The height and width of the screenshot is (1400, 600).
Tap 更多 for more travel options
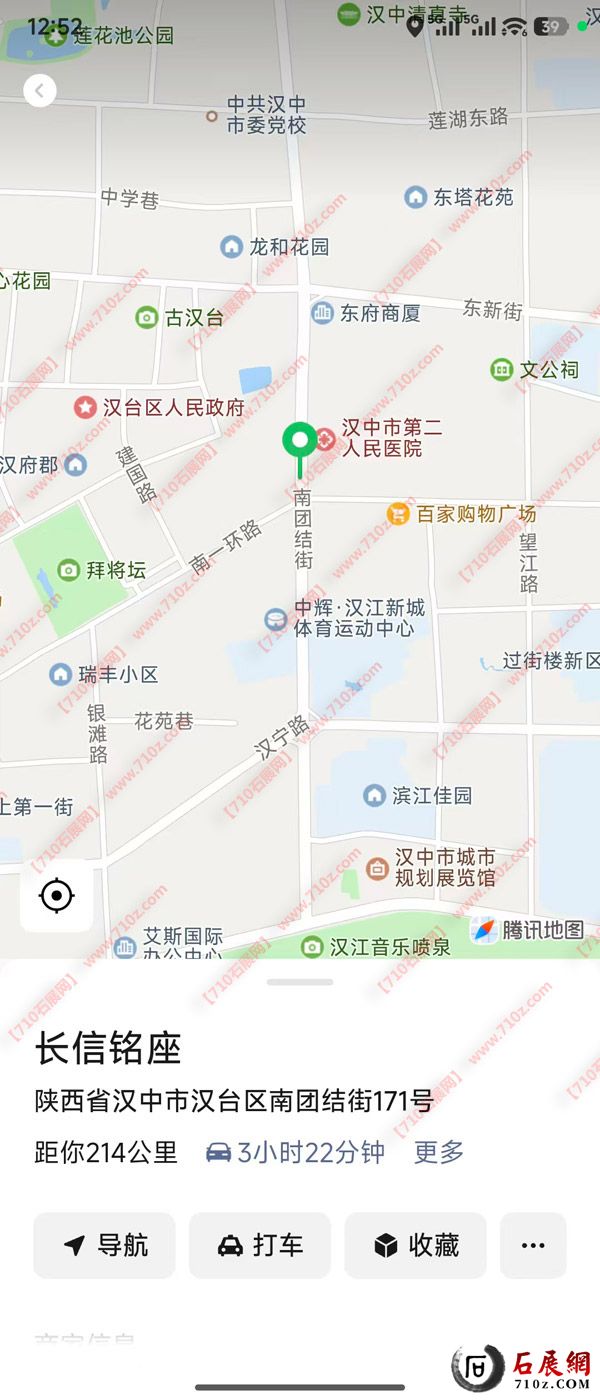[x=439, y=1152]
